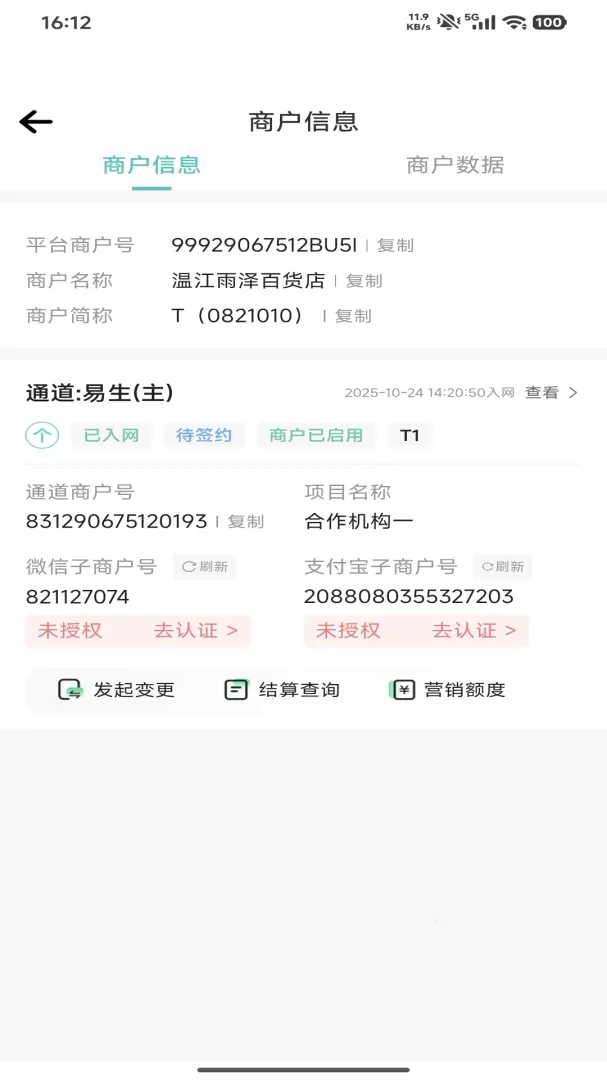Open 查看 for channel details
Screen dimensions: 607x1080
click(551, 393)
